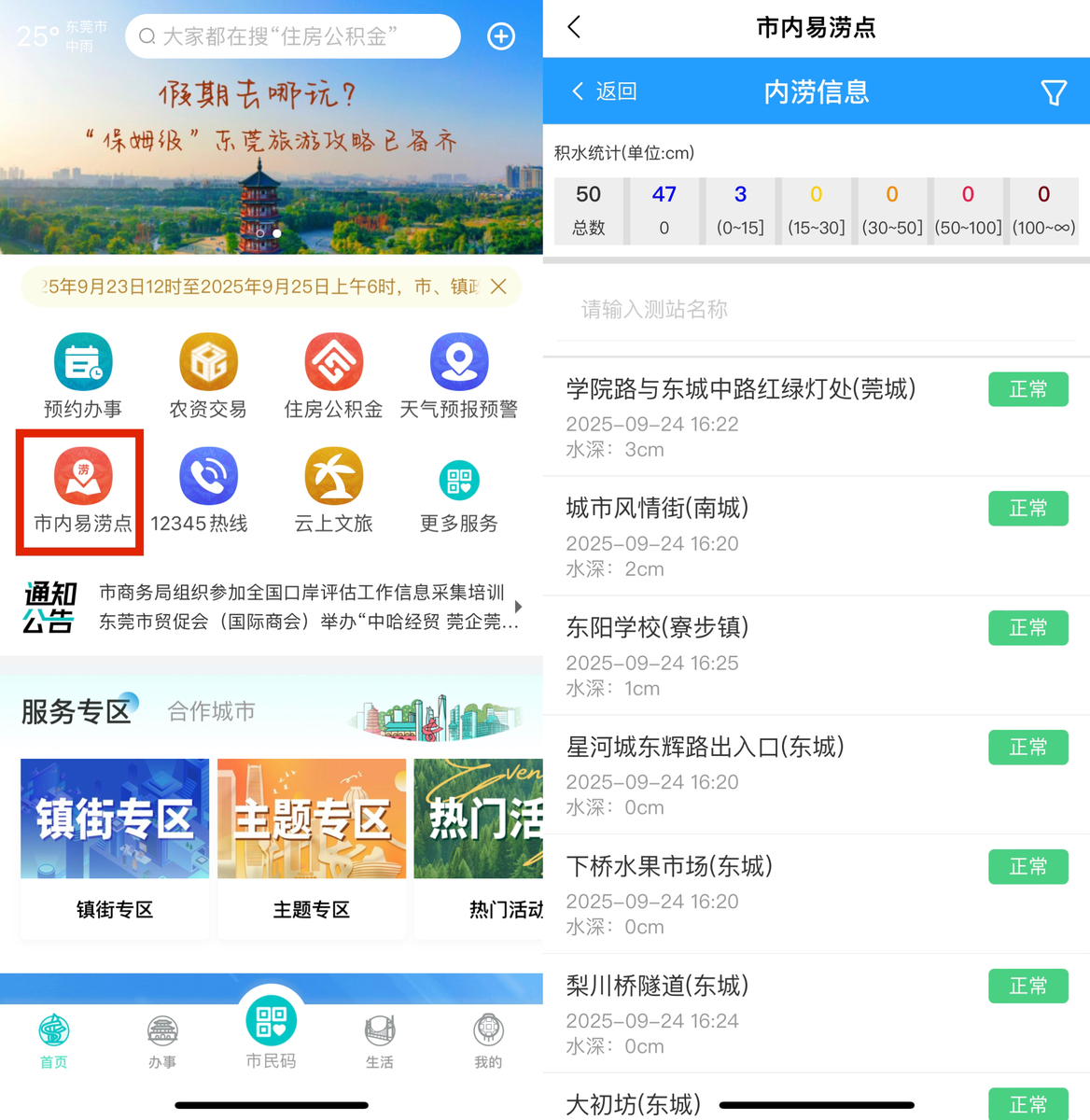View 东阳学校(寮步镇) waterlogging details
The image size is (1090, 1120).
point(765,656)
